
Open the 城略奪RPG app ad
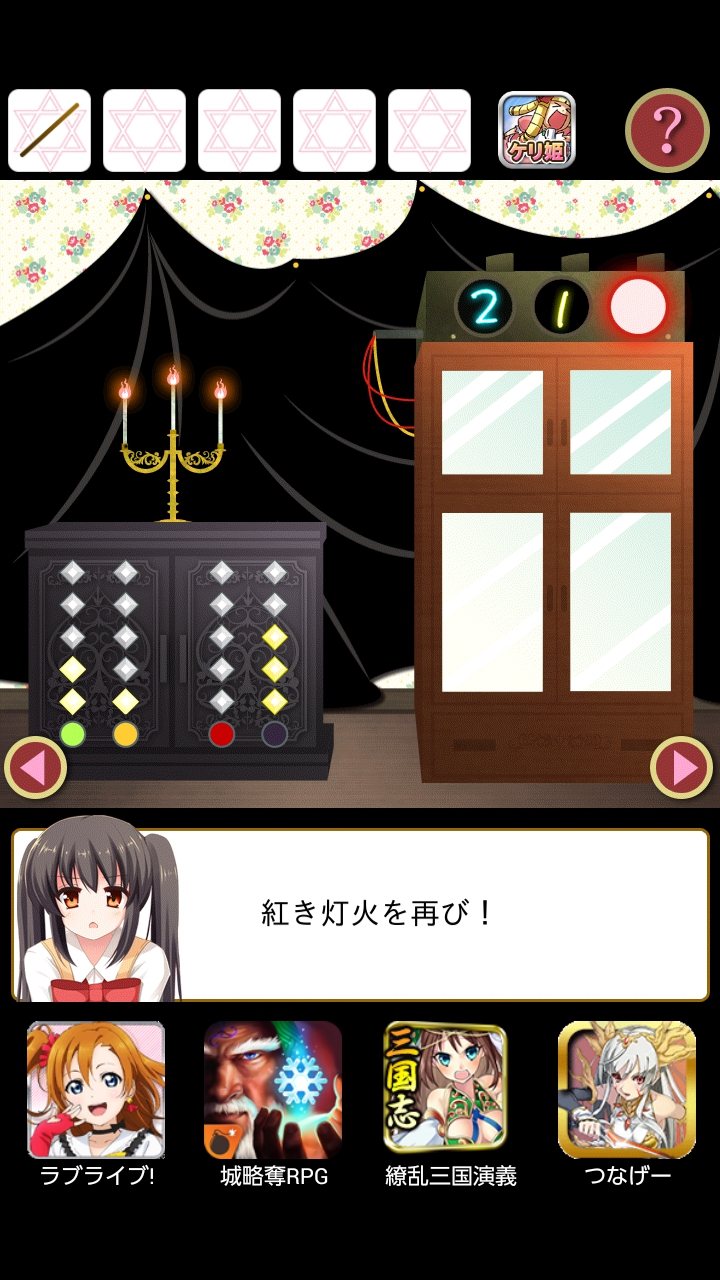pos(273,1090)
